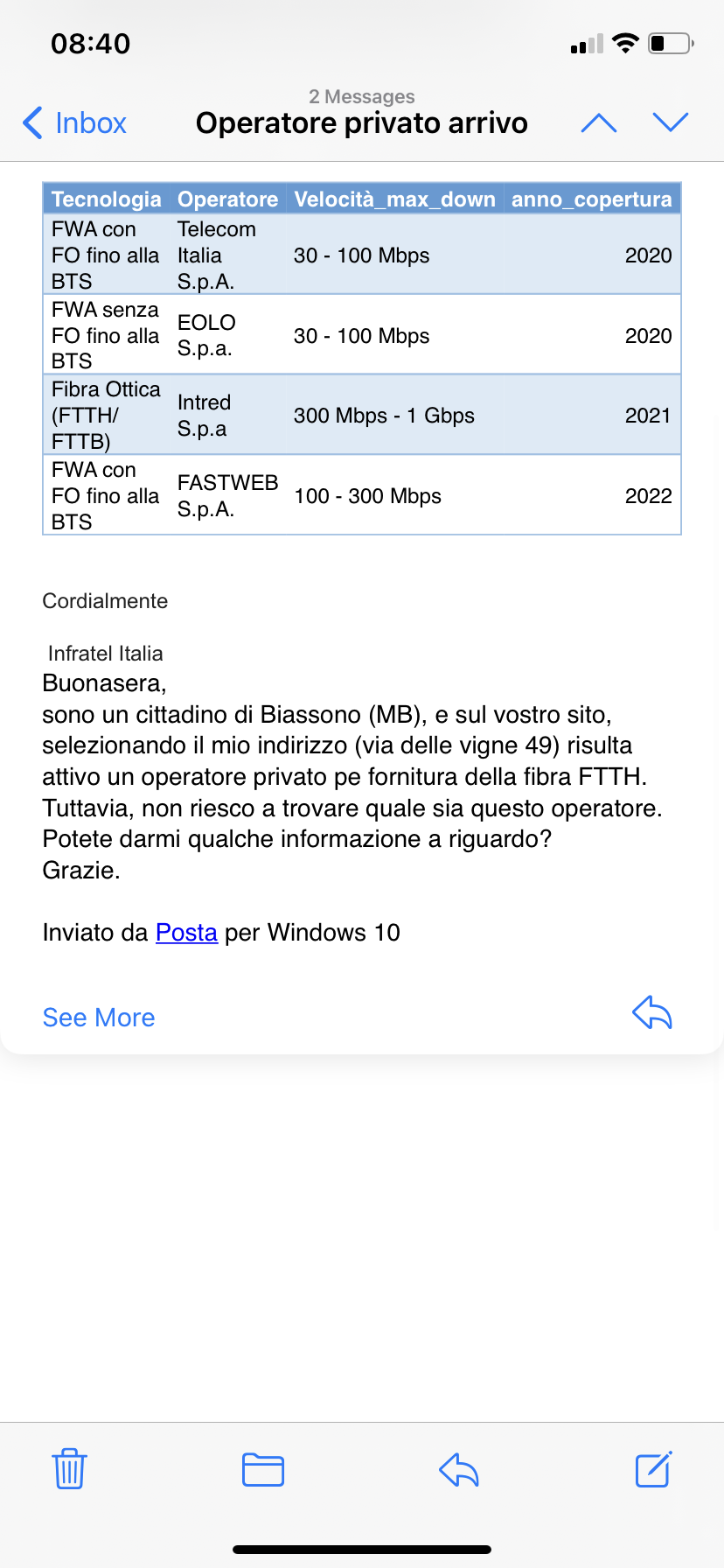Compose a new email
724x1568 pixels.
point(653,1469)
